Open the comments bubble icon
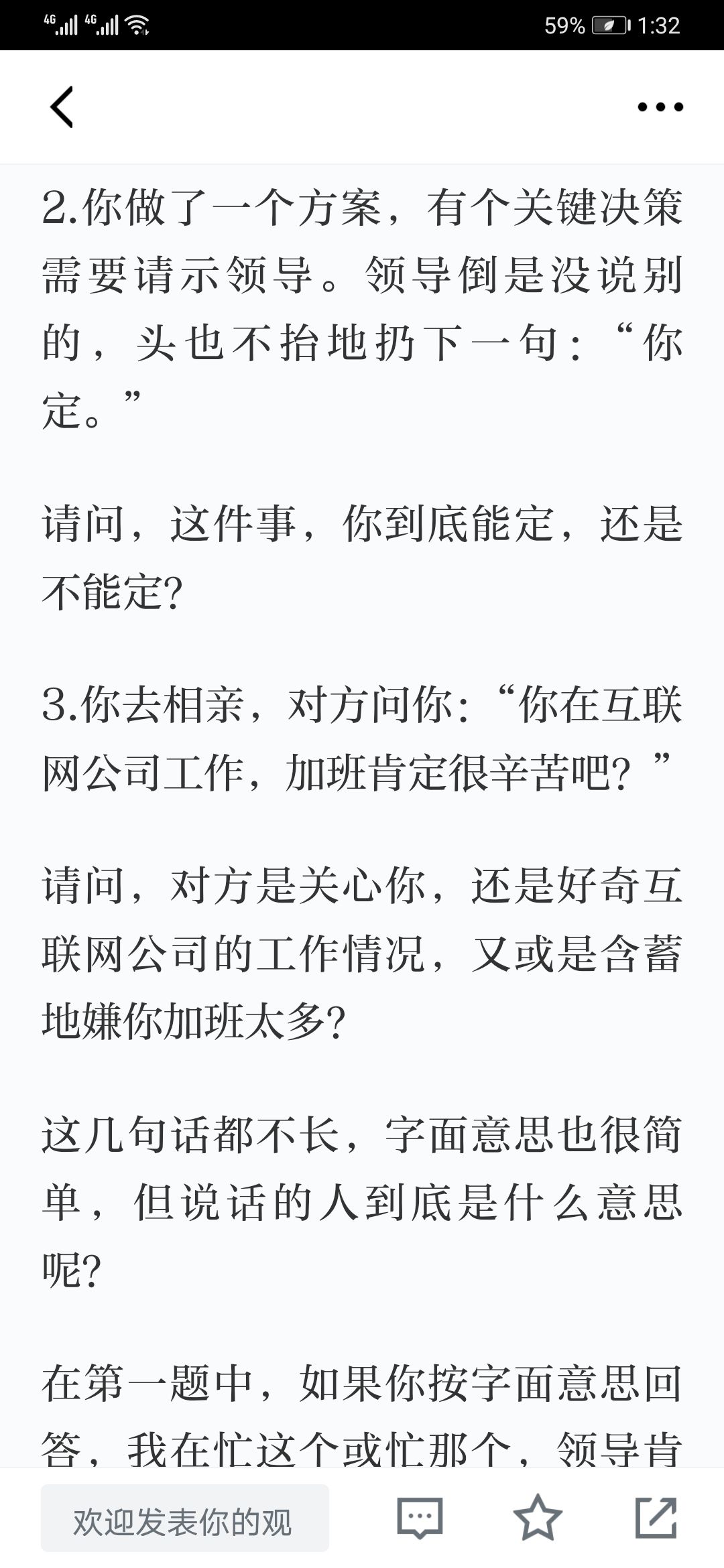 420,1518
